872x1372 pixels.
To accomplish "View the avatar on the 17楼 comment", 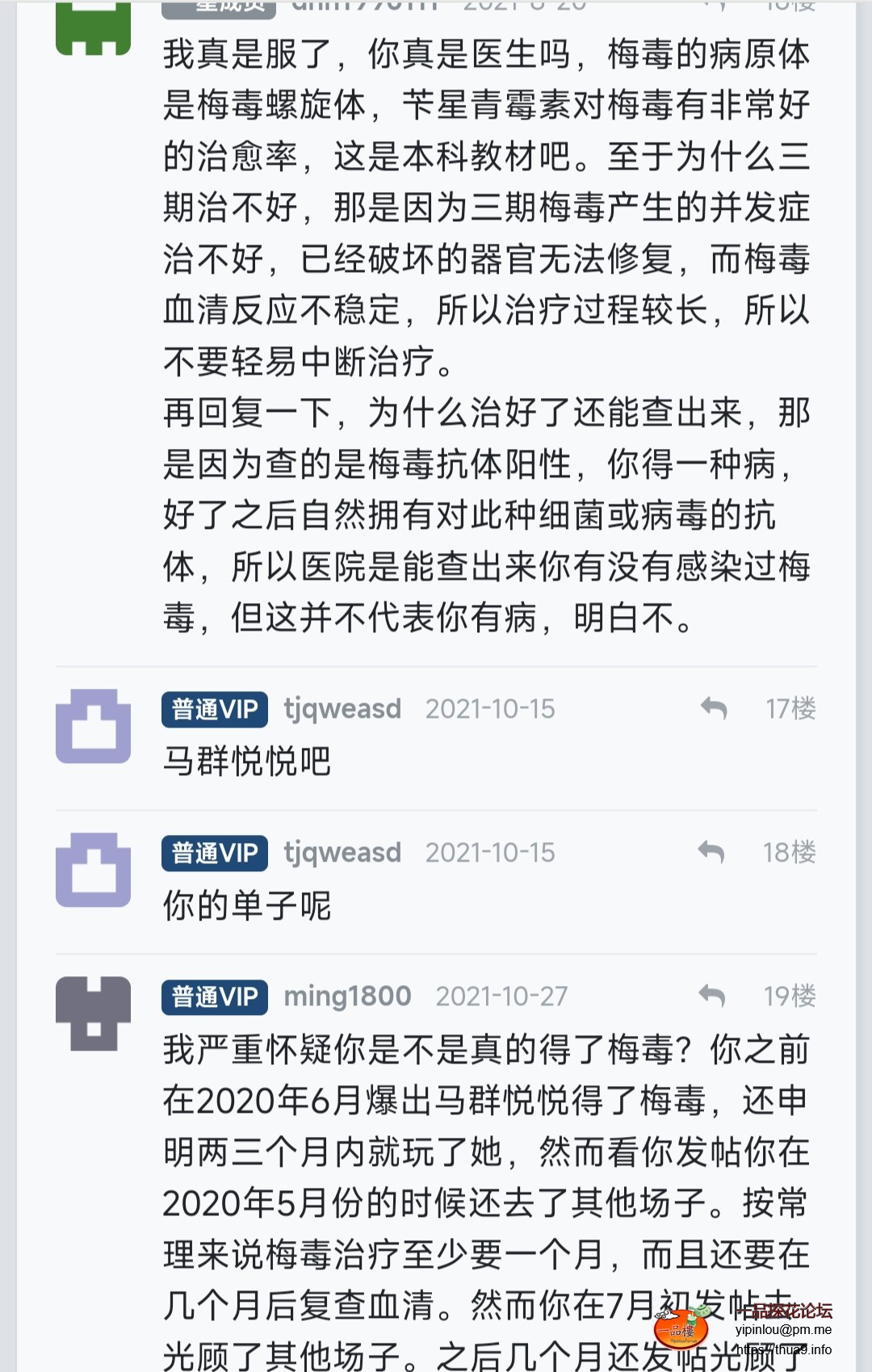I will [94, 726].
